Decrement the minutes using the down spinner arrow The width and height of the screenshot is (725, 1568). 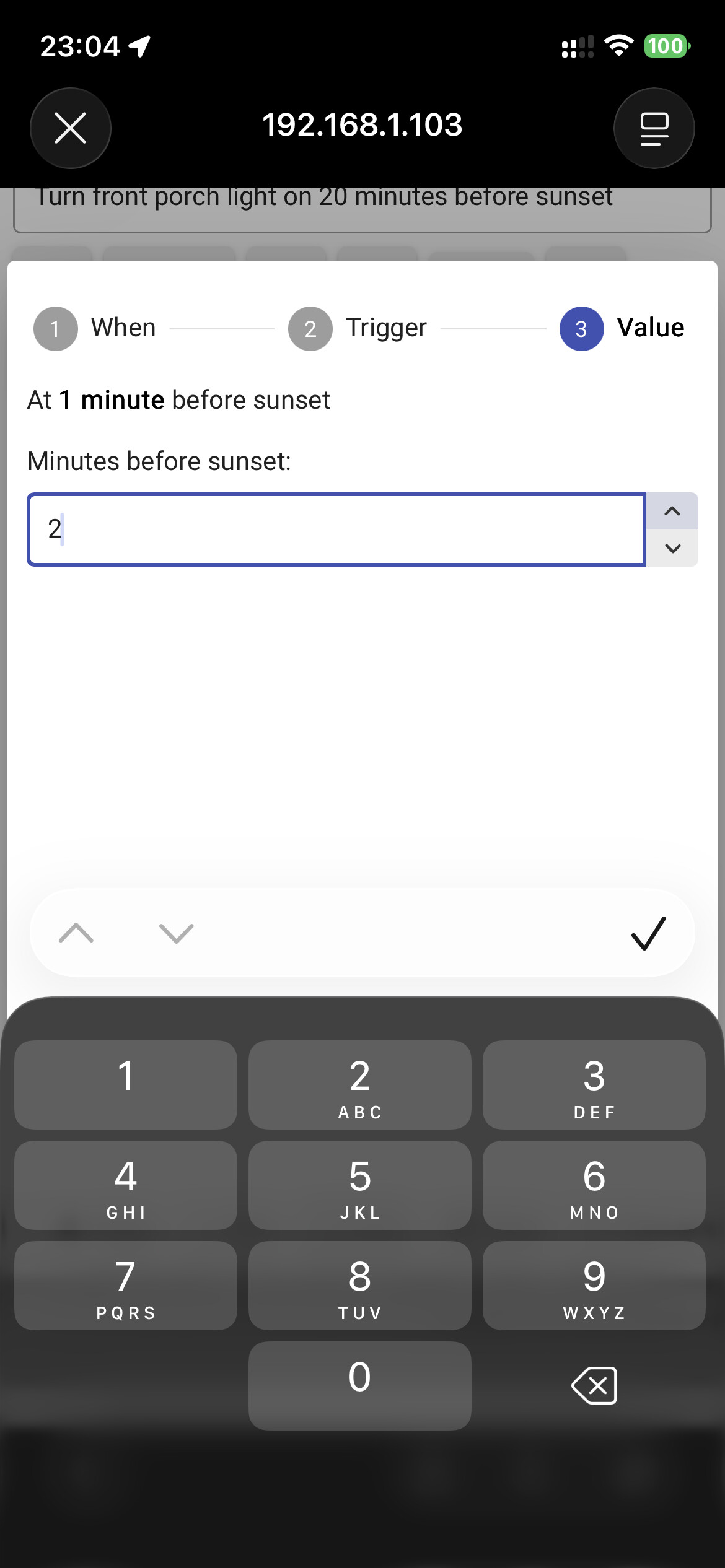(673, 547)
